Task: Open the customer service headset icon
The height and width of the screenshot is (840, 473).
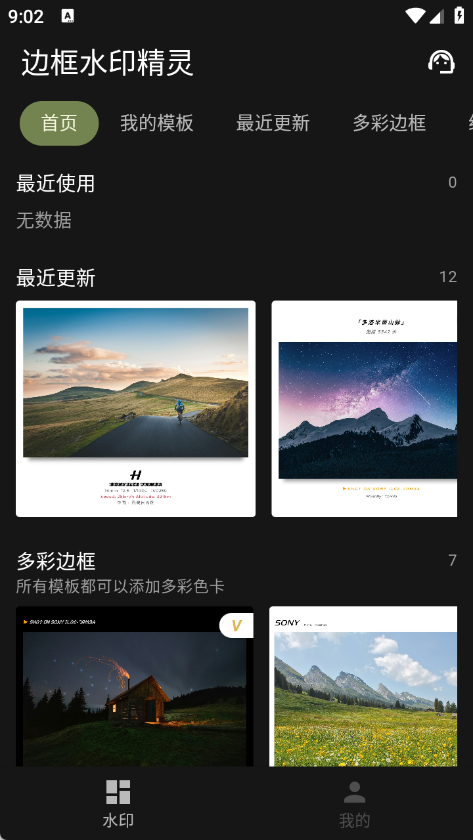Action: 441,62
